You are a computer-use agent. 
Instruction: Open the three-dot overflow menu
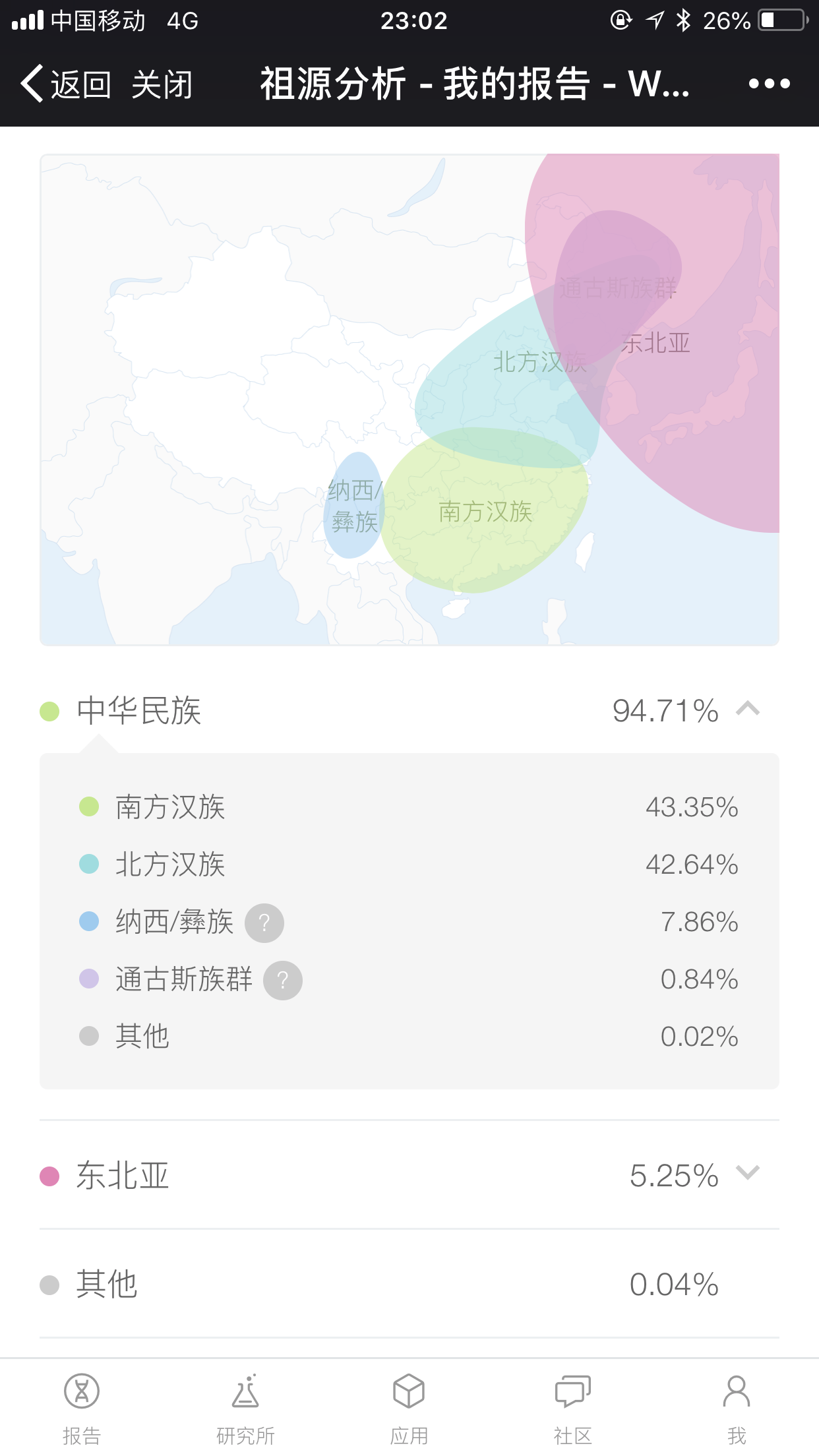769,84
